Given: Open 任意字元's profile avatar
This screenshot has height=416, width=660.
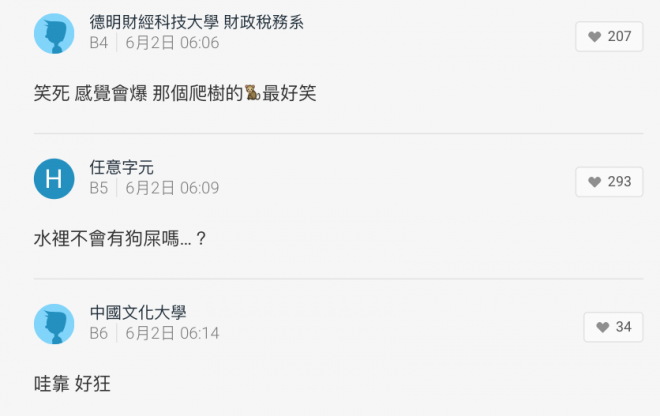Looking at the screenshot, I should point(54,179).
